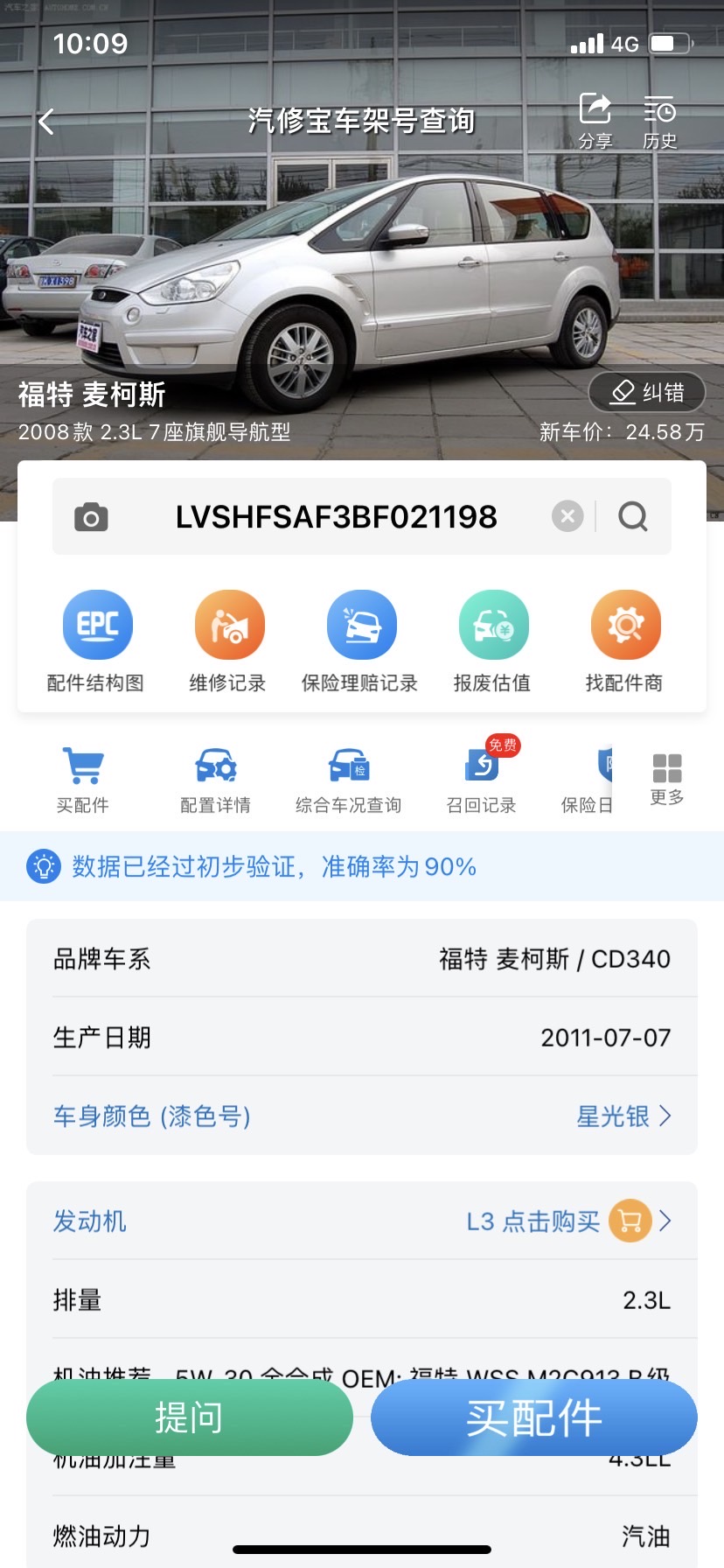The width and height of the screenshot is (724, 1568).
Task: Open 配置详情 configuration details
Action: tap(215, 780)
